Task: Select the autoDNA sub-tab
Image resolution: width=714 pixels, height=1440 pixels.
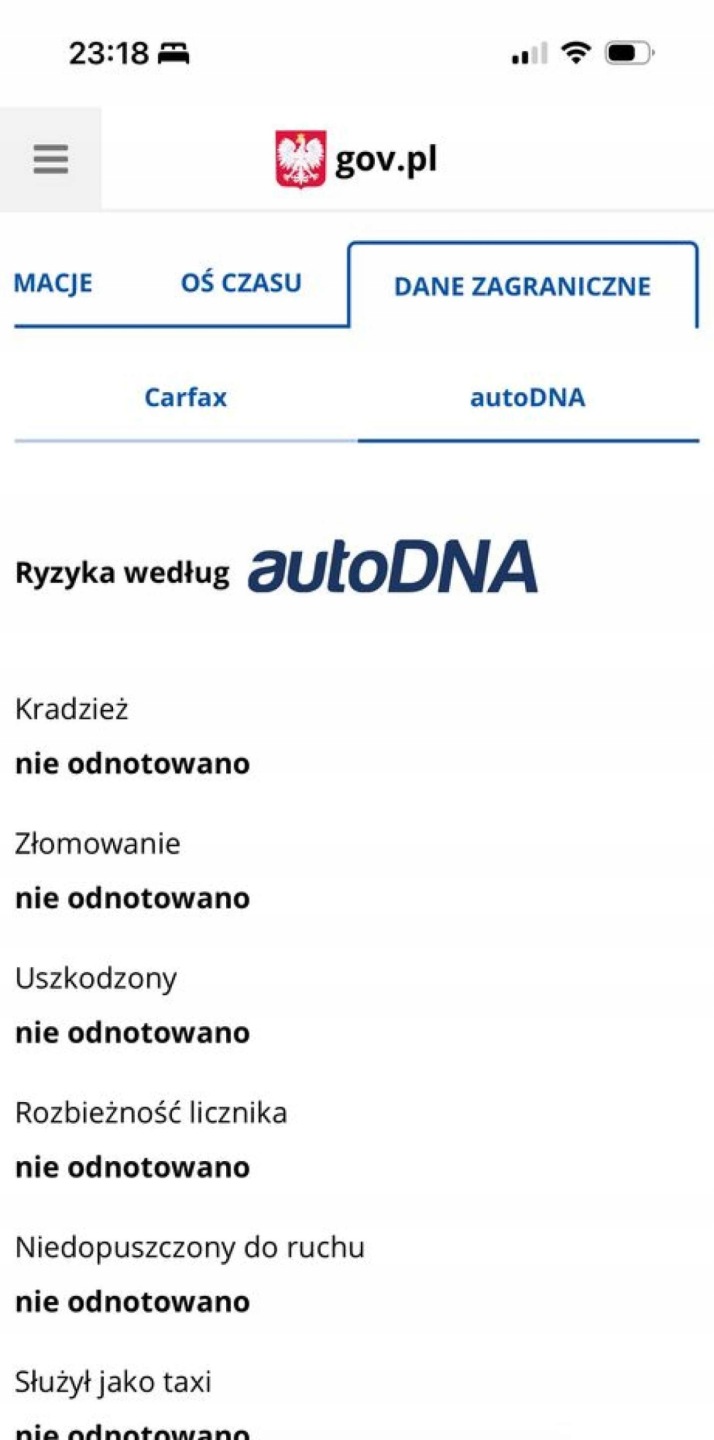Action: (528, 397)
